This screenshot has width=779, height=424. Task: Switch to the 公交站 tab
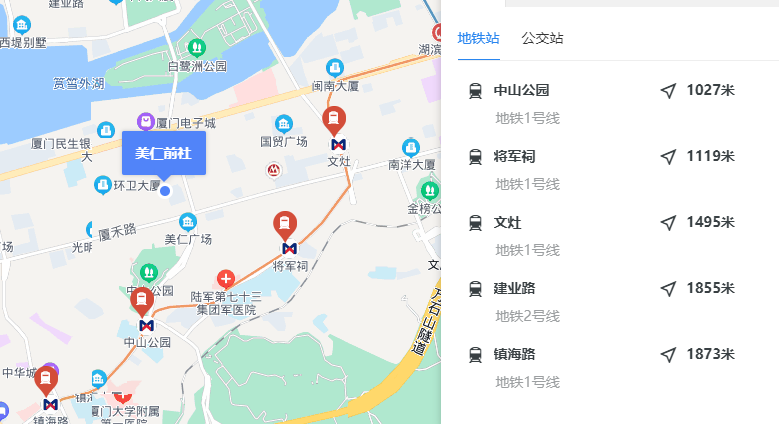point(542,38)
